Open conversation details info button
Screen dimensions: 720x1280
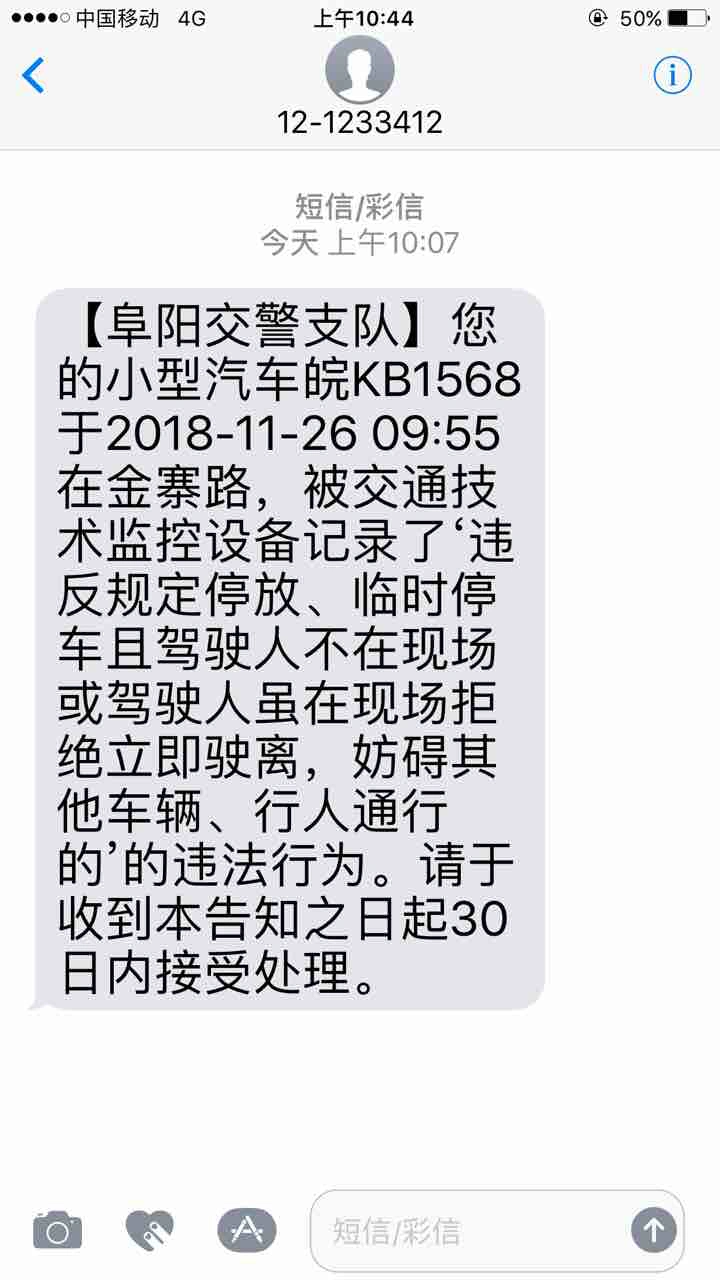(672, 75)
